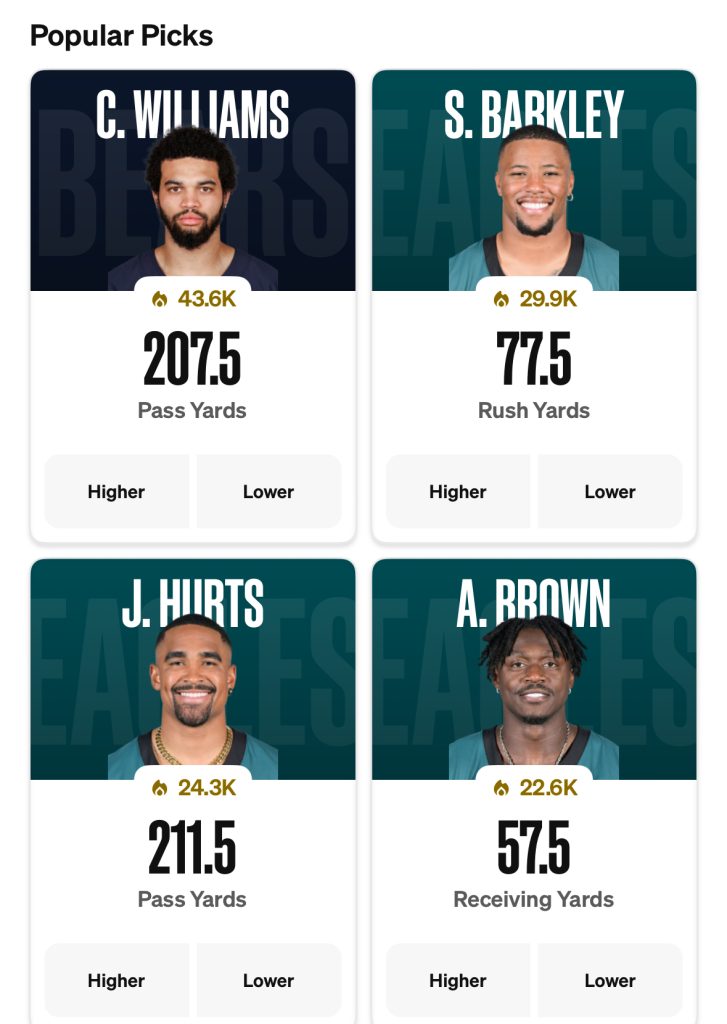View the A. Brown player card

[534, 680]
